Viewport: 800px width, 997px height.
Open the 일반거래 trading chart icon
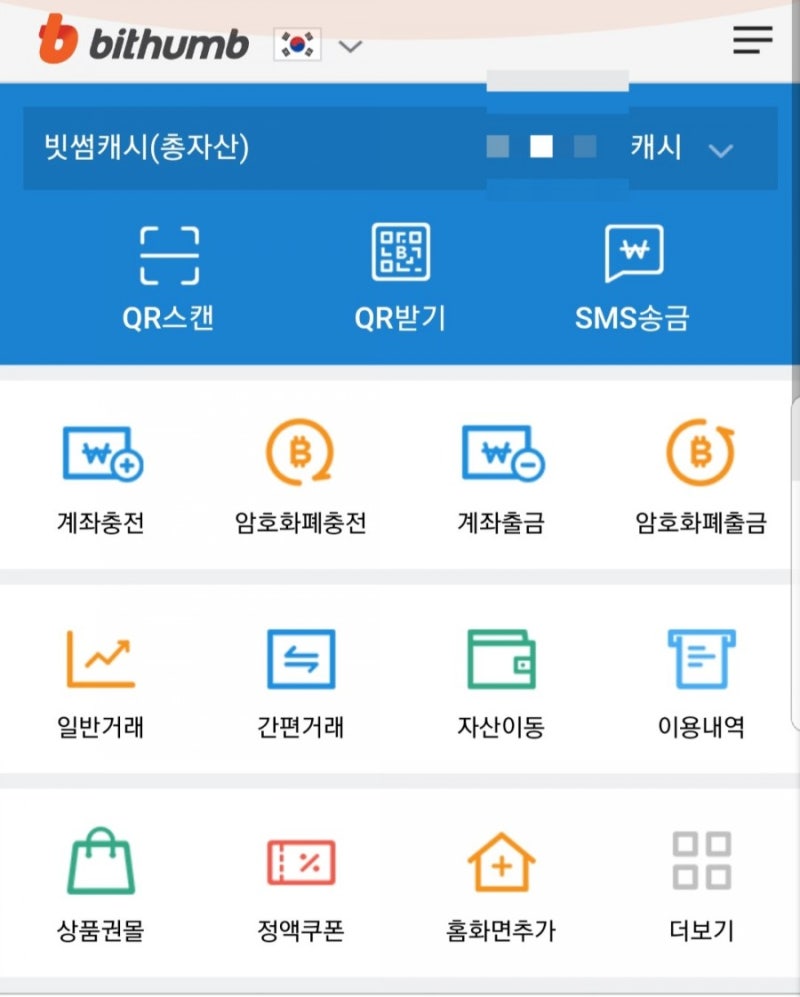click(99, 678)
